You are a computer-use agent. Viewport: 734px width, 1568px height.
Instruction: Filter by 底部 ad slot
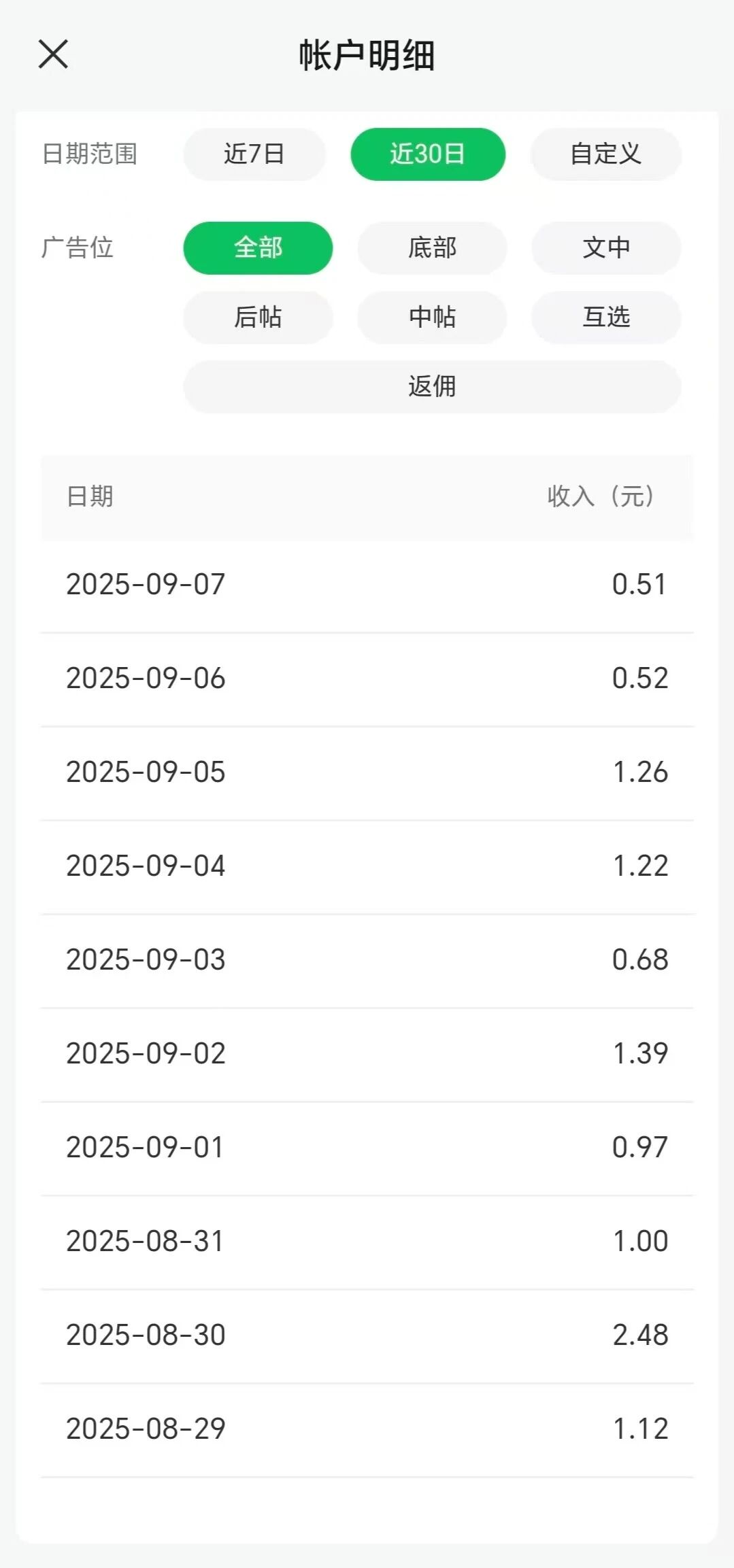[x=432, y=248]
